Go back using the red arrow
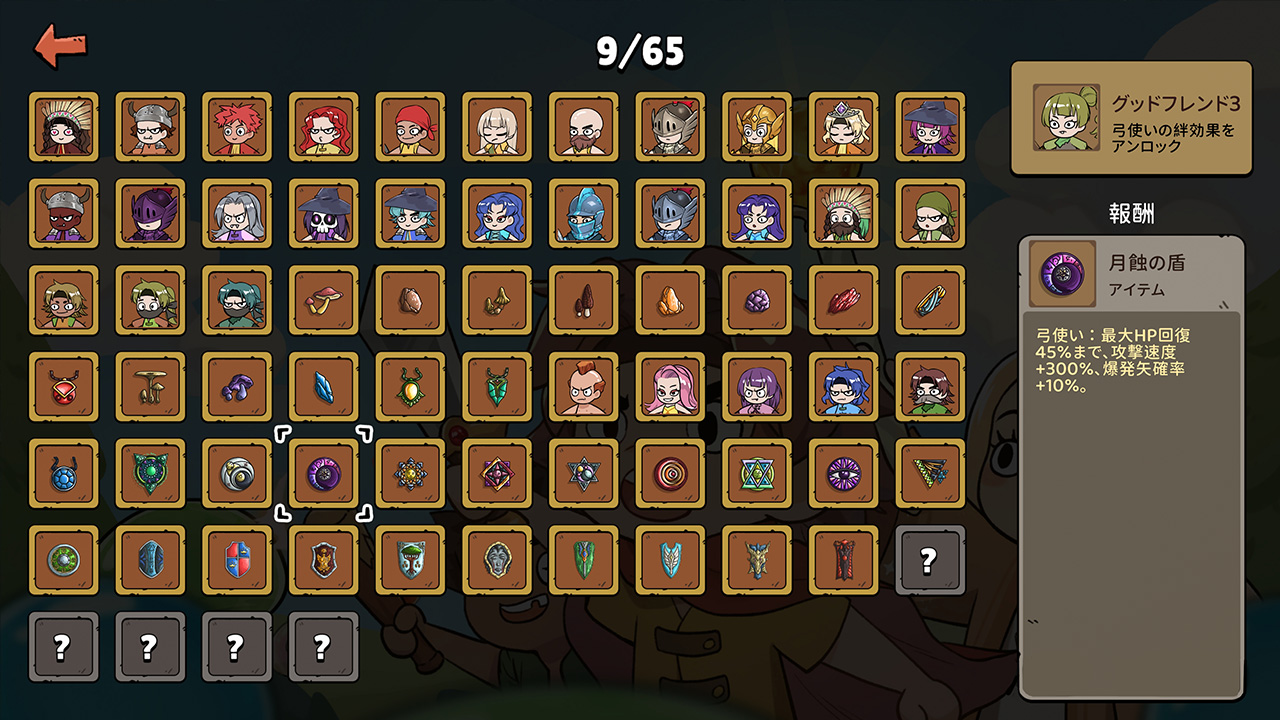 (61, 46)
